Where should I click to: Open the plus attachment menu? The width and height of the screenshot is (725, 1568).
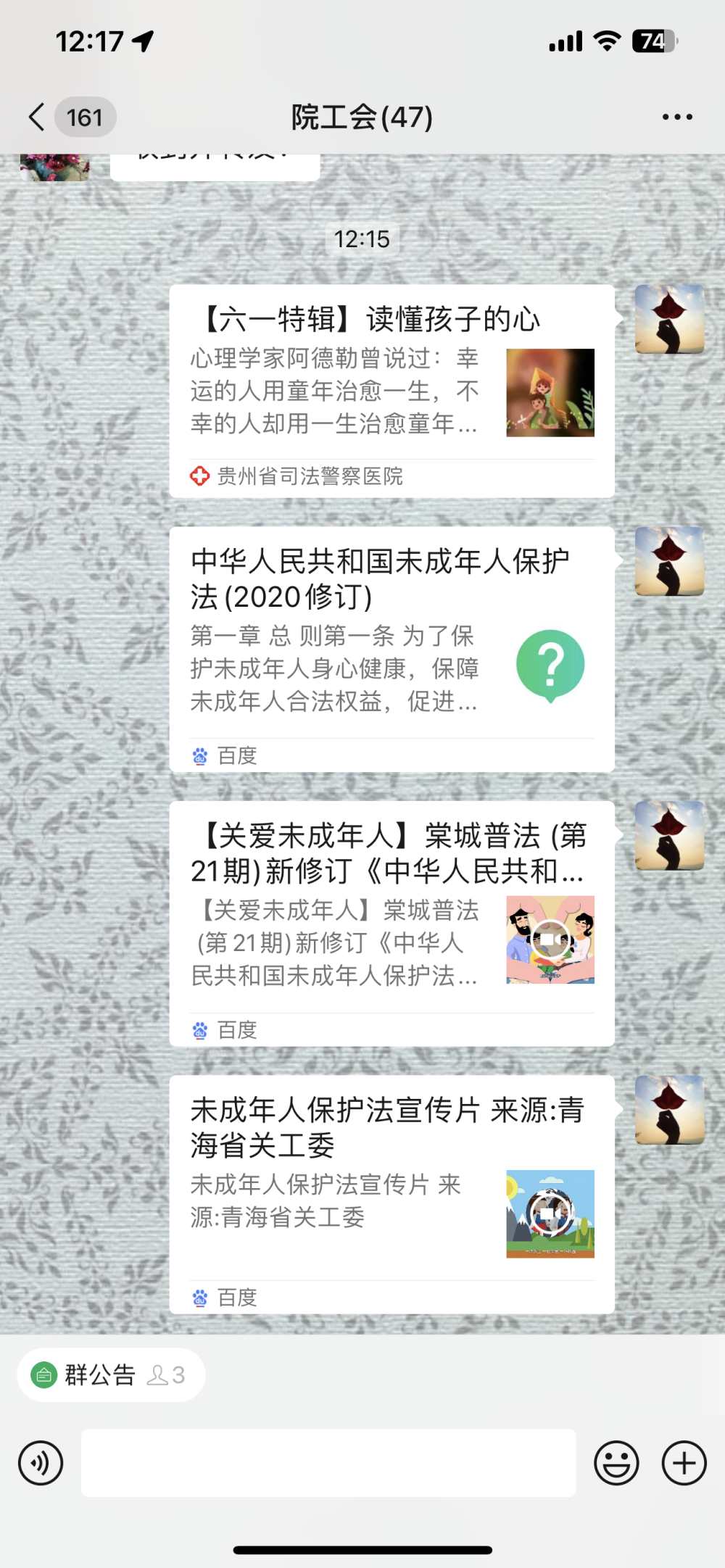click(x=684, y=1463)
